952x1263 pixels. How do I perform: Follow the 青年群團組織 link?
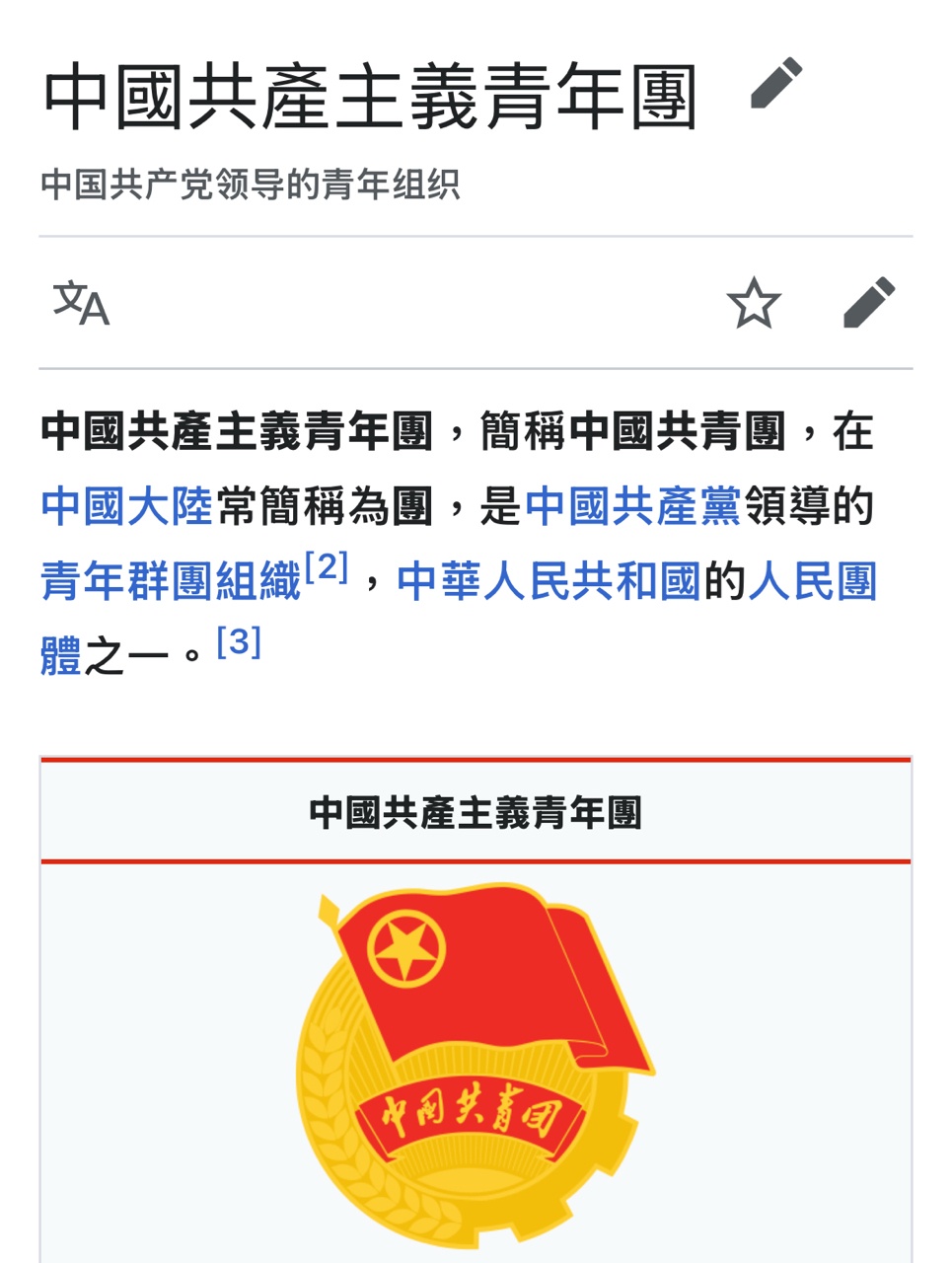coord(171,580)
